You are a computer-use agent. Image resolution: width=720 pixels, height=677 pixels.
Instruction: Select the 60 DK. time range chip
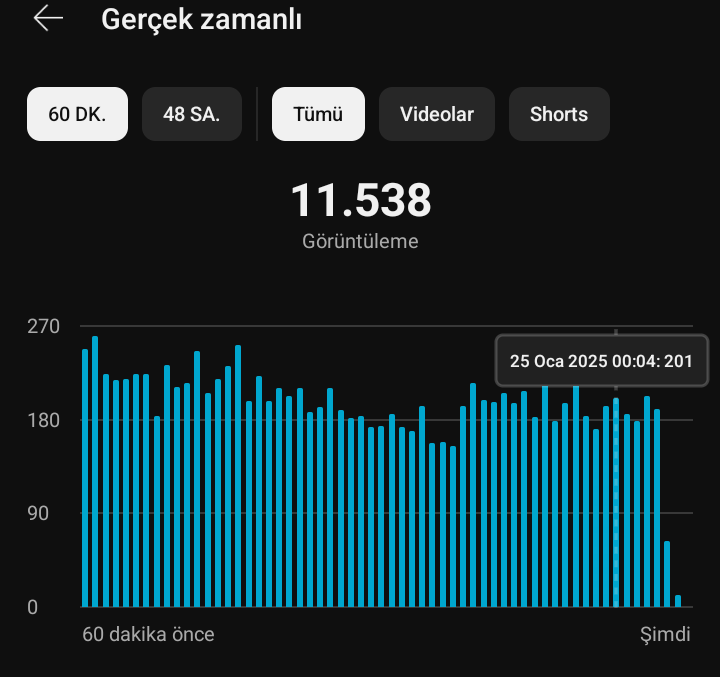coord(78,114)
